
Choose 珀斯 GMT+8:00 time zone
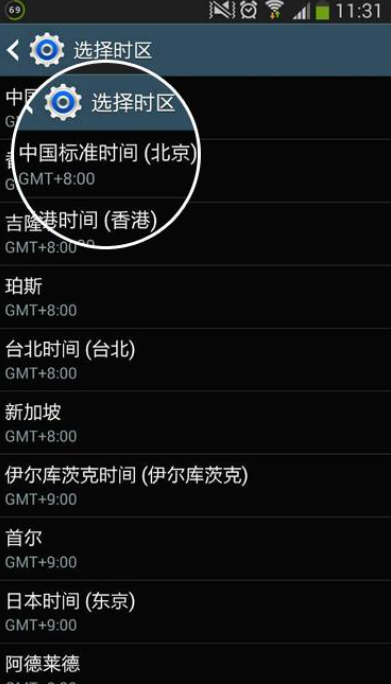point(196,297)
